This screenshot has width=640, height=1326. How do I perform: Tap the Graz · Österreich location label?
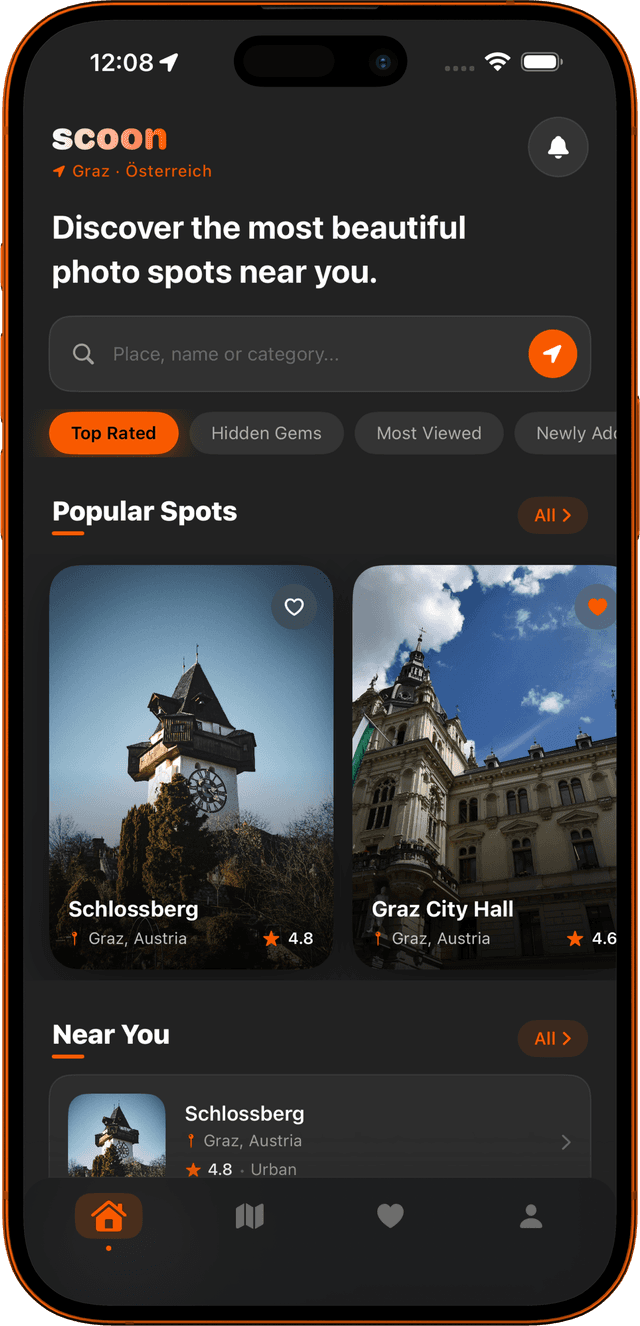pos(132,171)
